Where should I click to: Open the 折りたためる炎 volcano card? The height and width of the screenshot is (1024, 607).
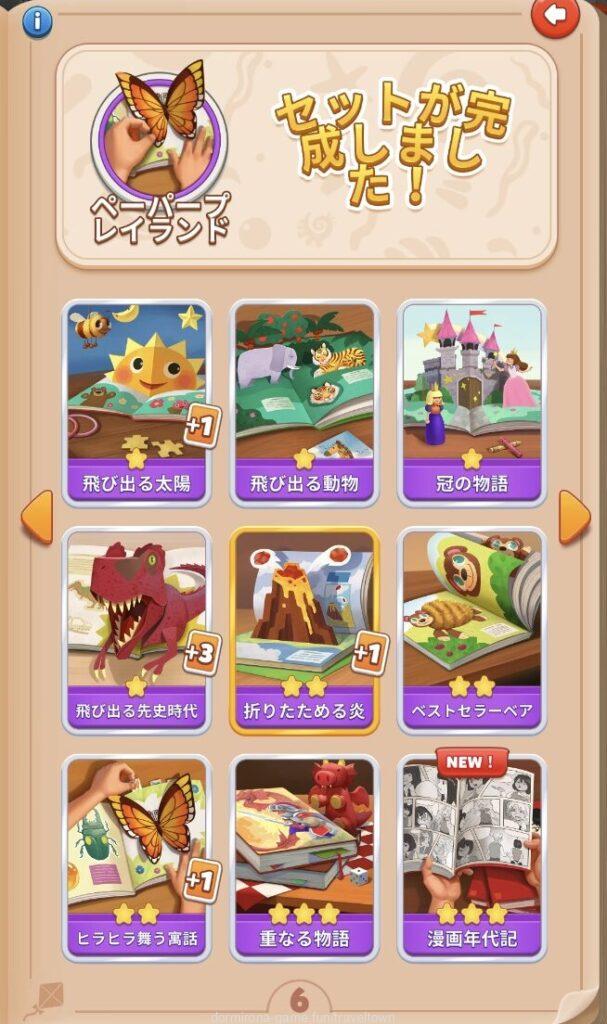coord(304,628)
